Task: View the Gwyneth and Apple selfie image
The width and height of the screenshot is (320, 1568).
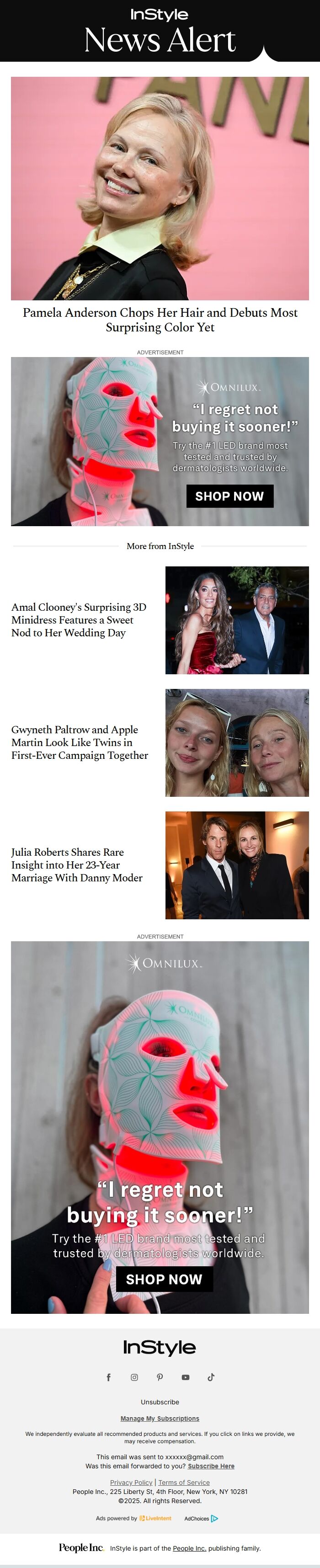Action: point(237,742)
